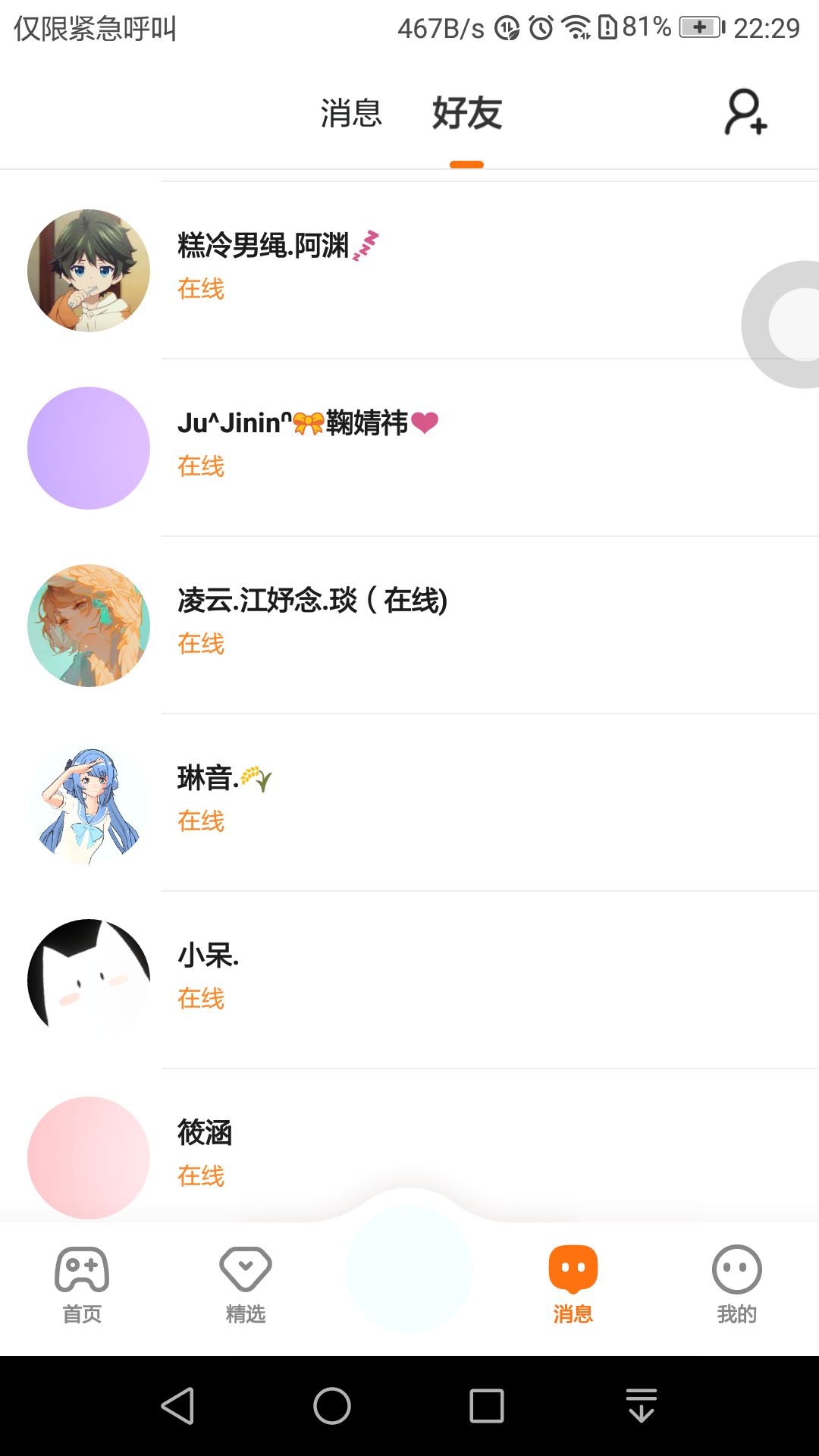The image size is (819, 1456).
Task: Open friend Ju^Jinin 鞠婧祎
Action: (409, 447)
